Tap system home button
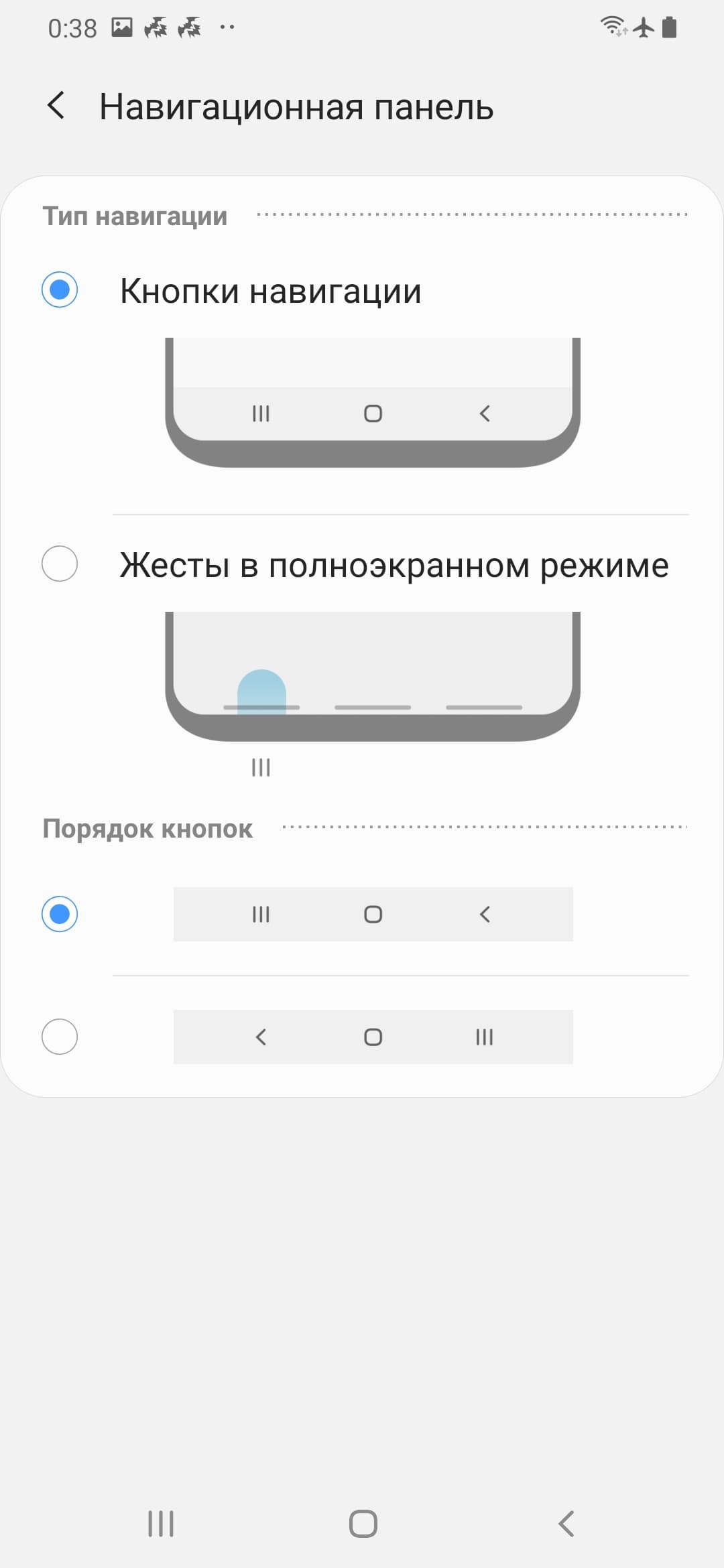This screenshot has width=724, height=1568. (363, 1523)
